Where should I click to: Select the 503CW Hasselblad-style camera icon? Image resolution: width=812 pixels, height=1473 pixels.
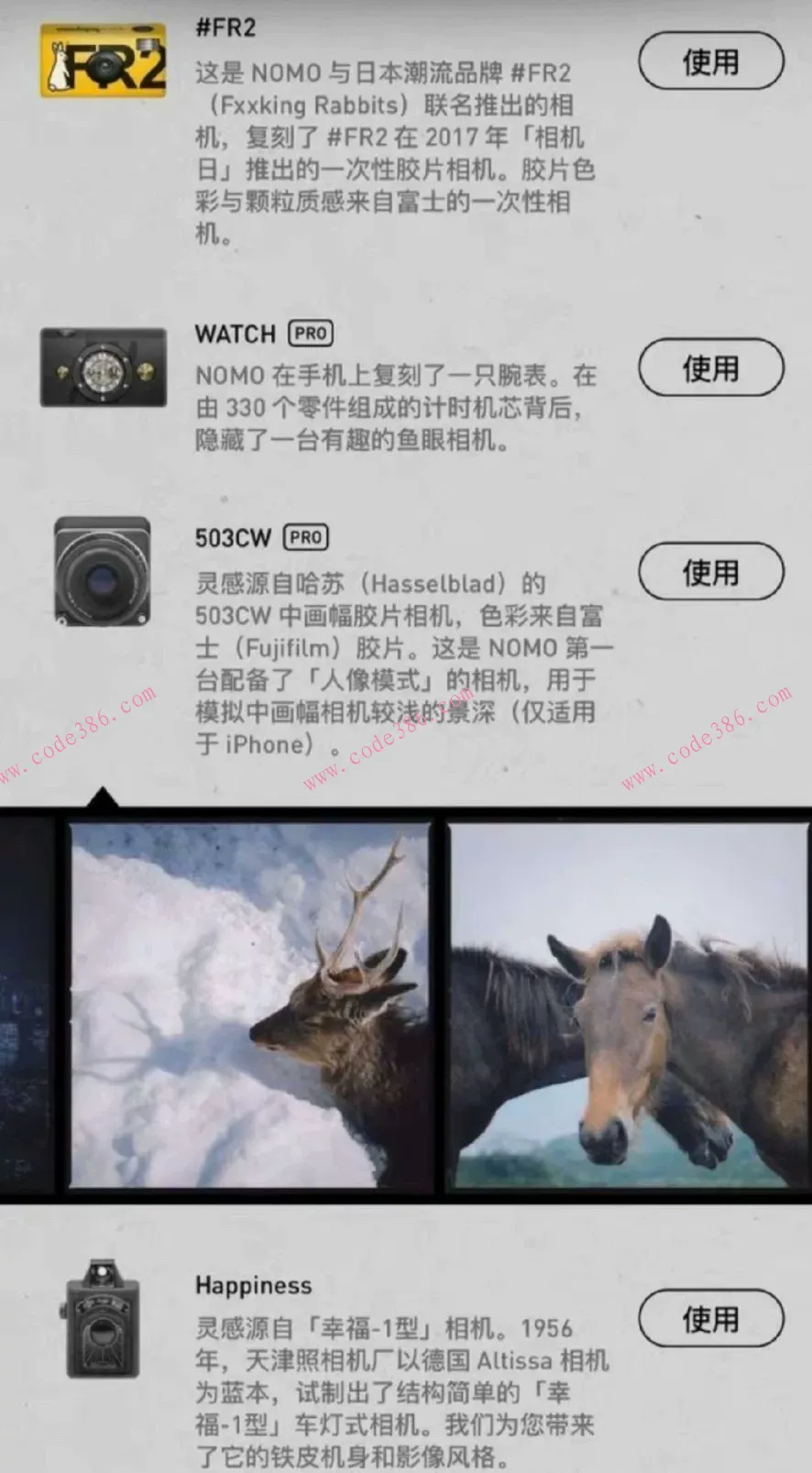tap(101, 572)
